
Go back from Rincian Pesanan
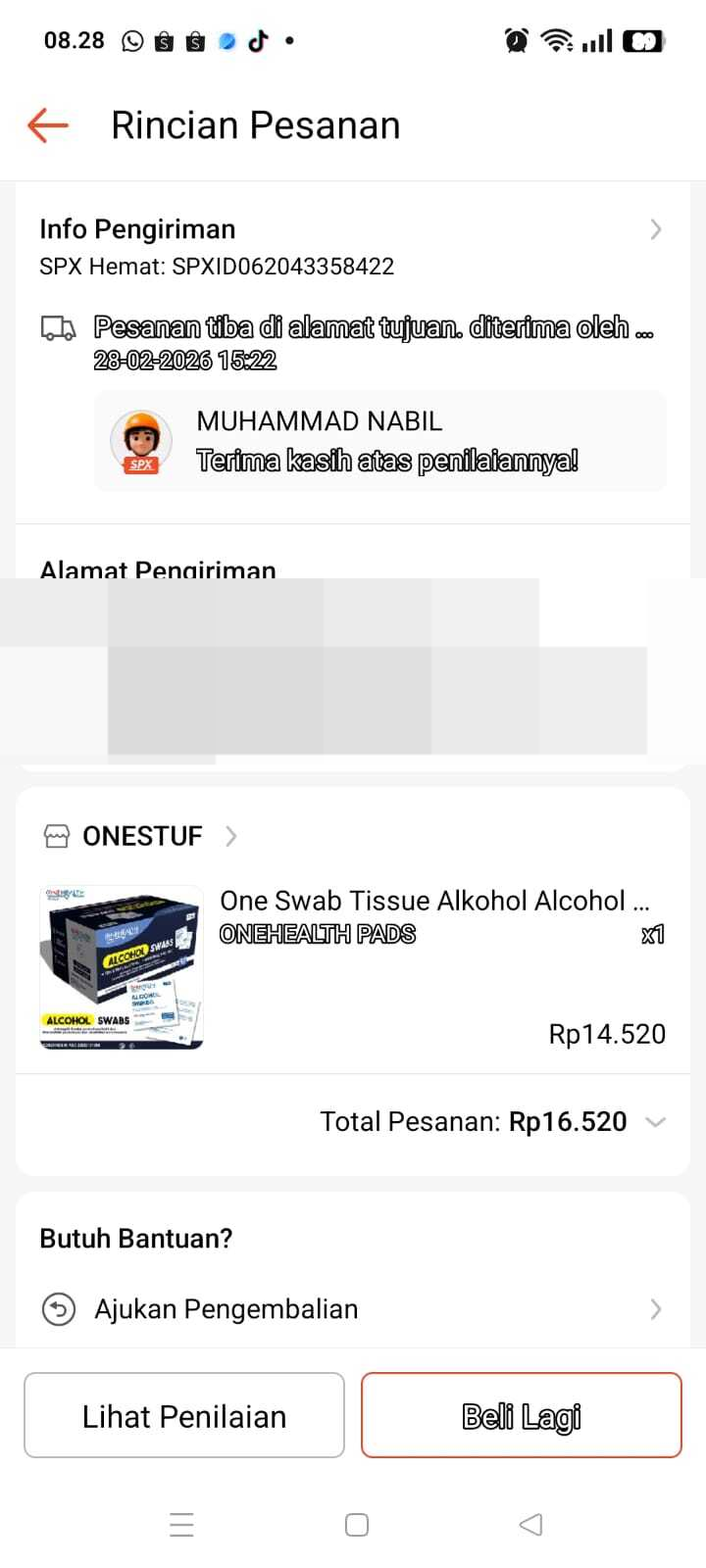pos(48,125)
